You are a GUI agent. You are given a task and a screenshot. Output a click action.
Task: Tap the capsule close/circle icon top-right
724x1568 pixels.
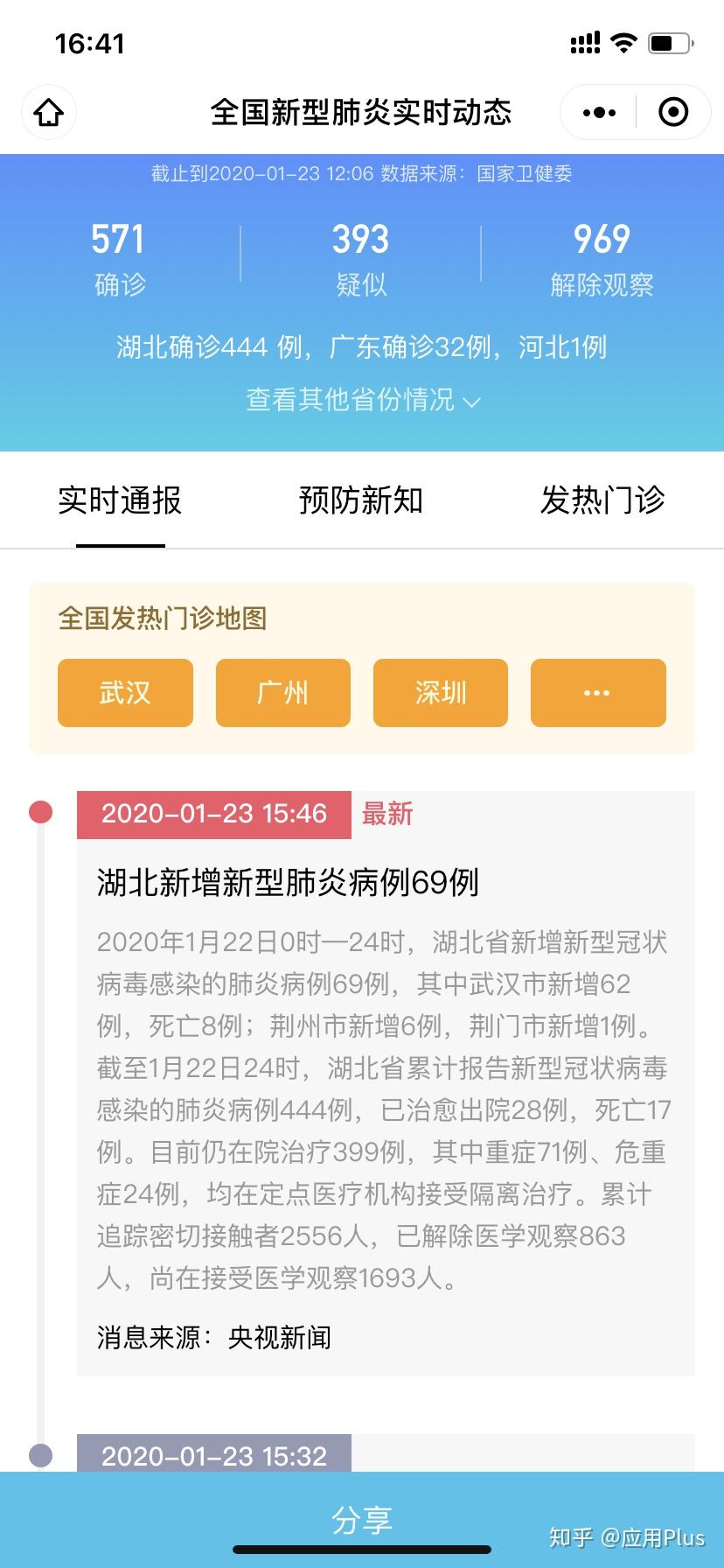672,112
